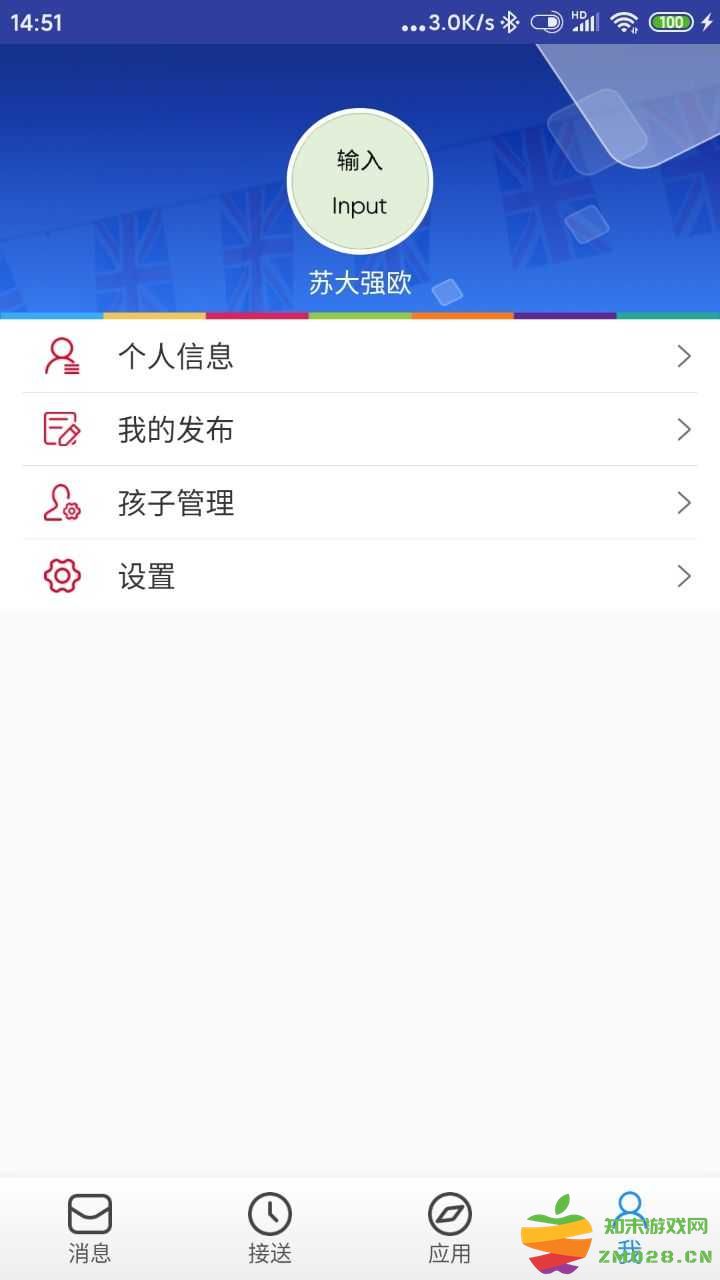720x1280 pixels.
Task: Open 我的发布 via its chevron arrow
Action: click(x=684, y=429)
